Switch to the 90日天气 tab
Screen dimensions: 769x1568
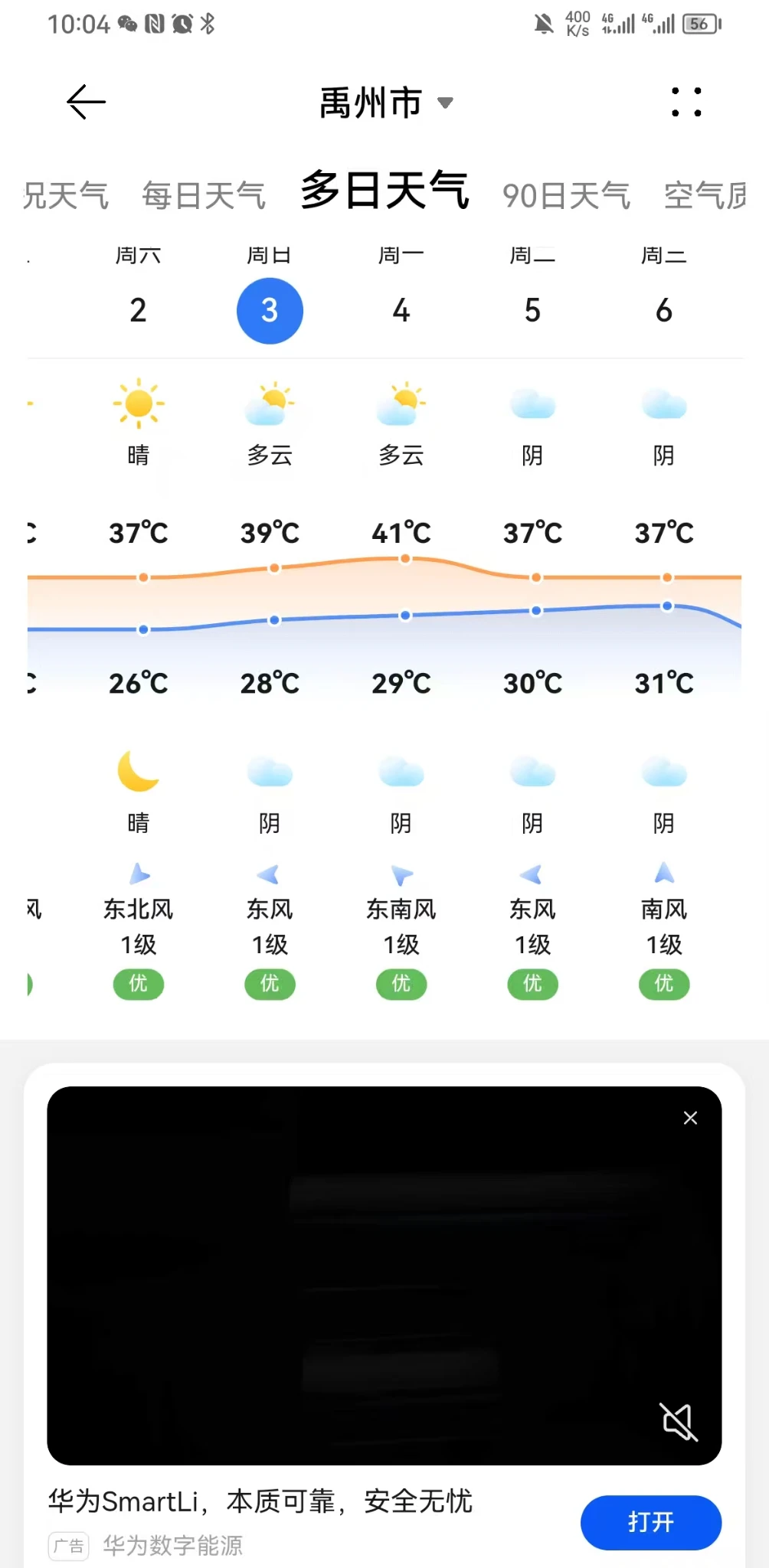pos(566,196)
